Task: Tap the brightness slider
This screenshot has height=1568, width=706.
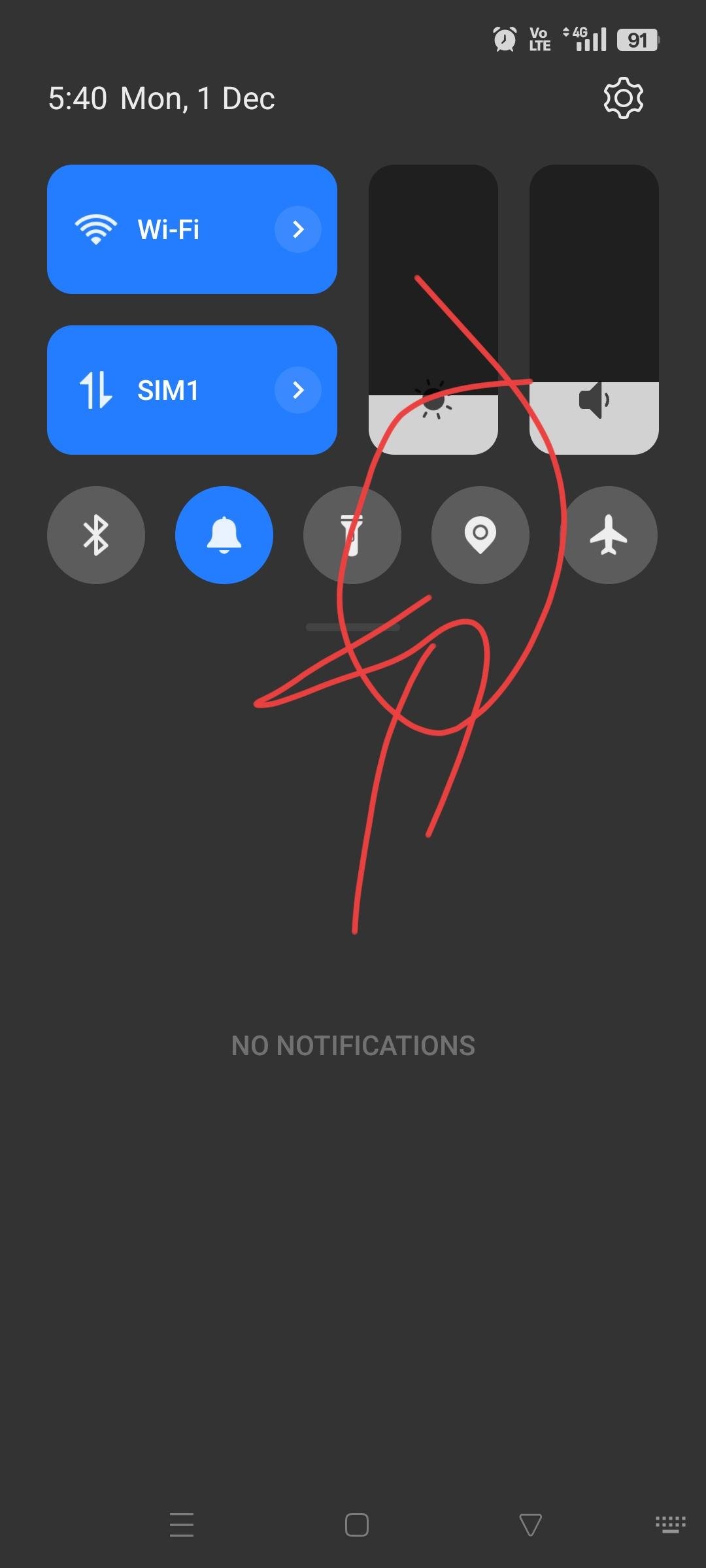Action: coord(433,310)
